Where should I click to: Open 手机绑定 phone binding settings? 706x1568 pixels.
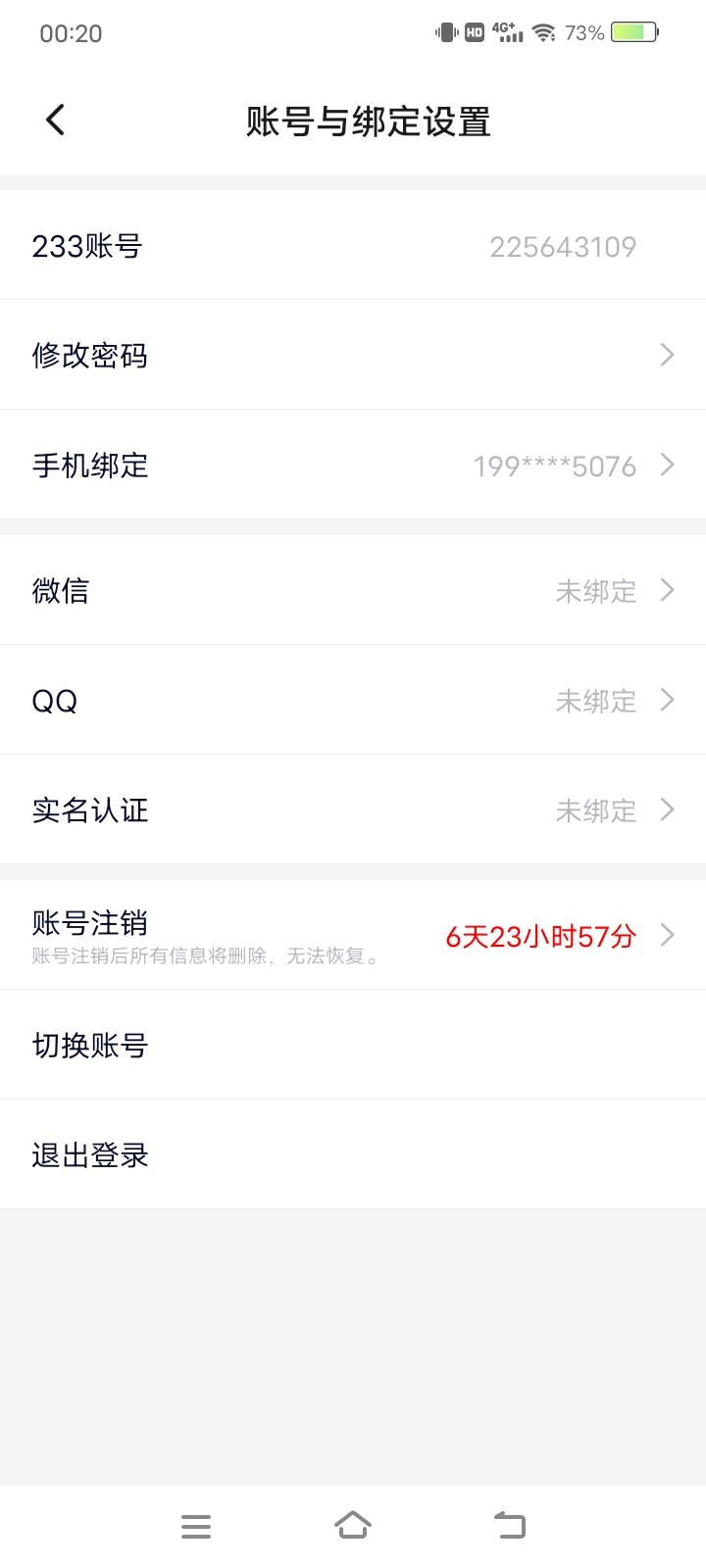pos(353,465)
